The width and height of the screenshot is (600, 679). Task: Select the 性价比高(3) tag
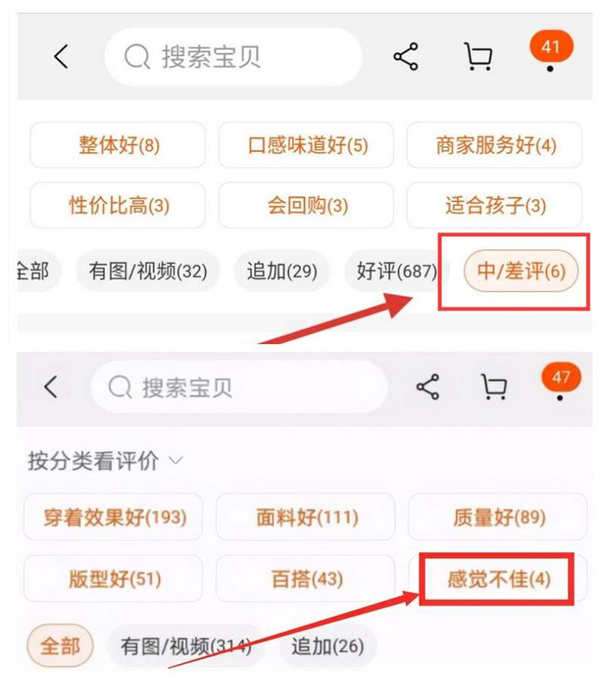coord(118,205)
